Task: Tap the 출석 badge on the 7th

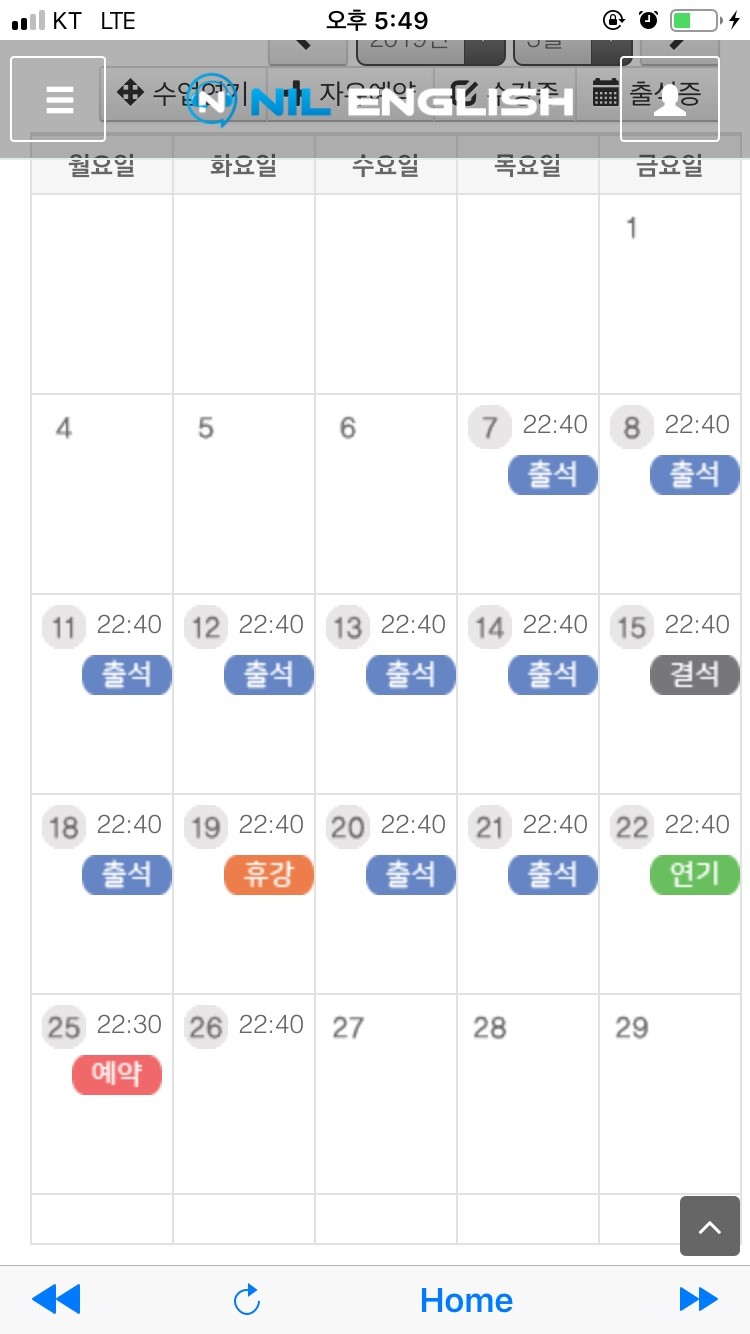Action: 553,475
